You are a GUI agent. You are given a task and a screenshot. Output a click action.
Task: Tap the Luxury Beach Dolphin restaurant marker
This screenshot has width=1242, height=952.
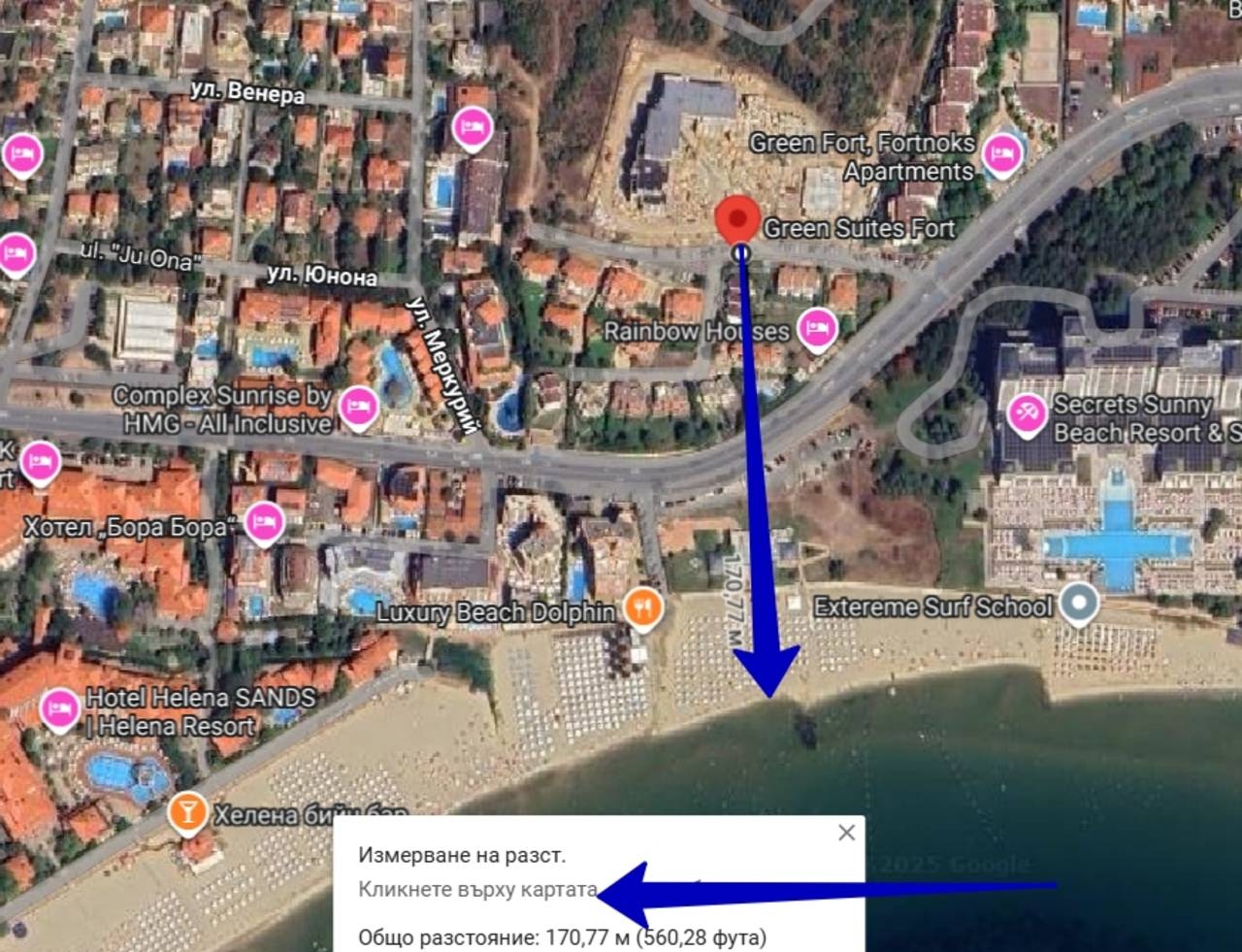641,608
